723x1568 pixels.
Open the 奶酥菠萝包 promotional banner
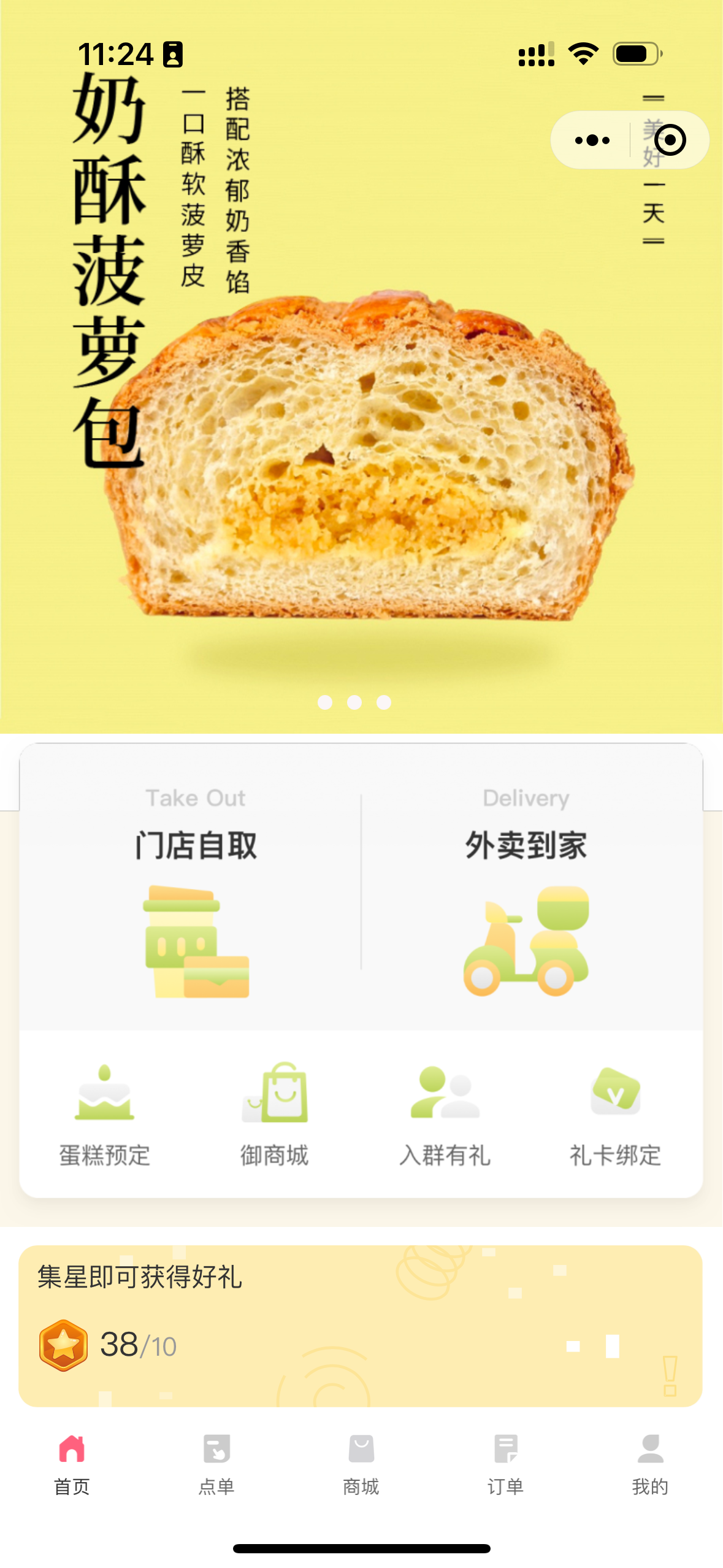pyautogui.click(x=361, y=429)
